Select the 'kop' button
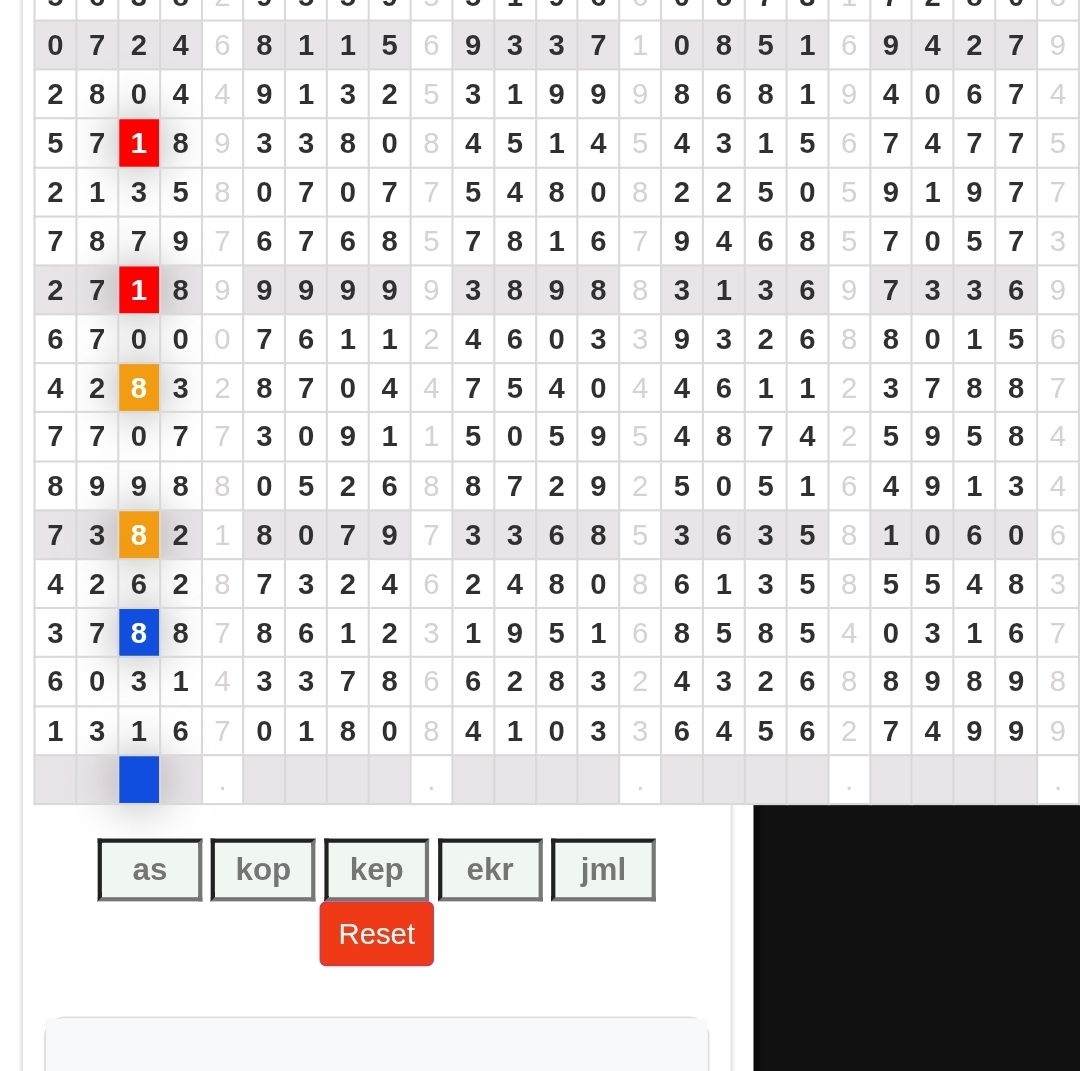This screenshot has width=1080, height=1071. pyautogui.click(x=263, y=870)
